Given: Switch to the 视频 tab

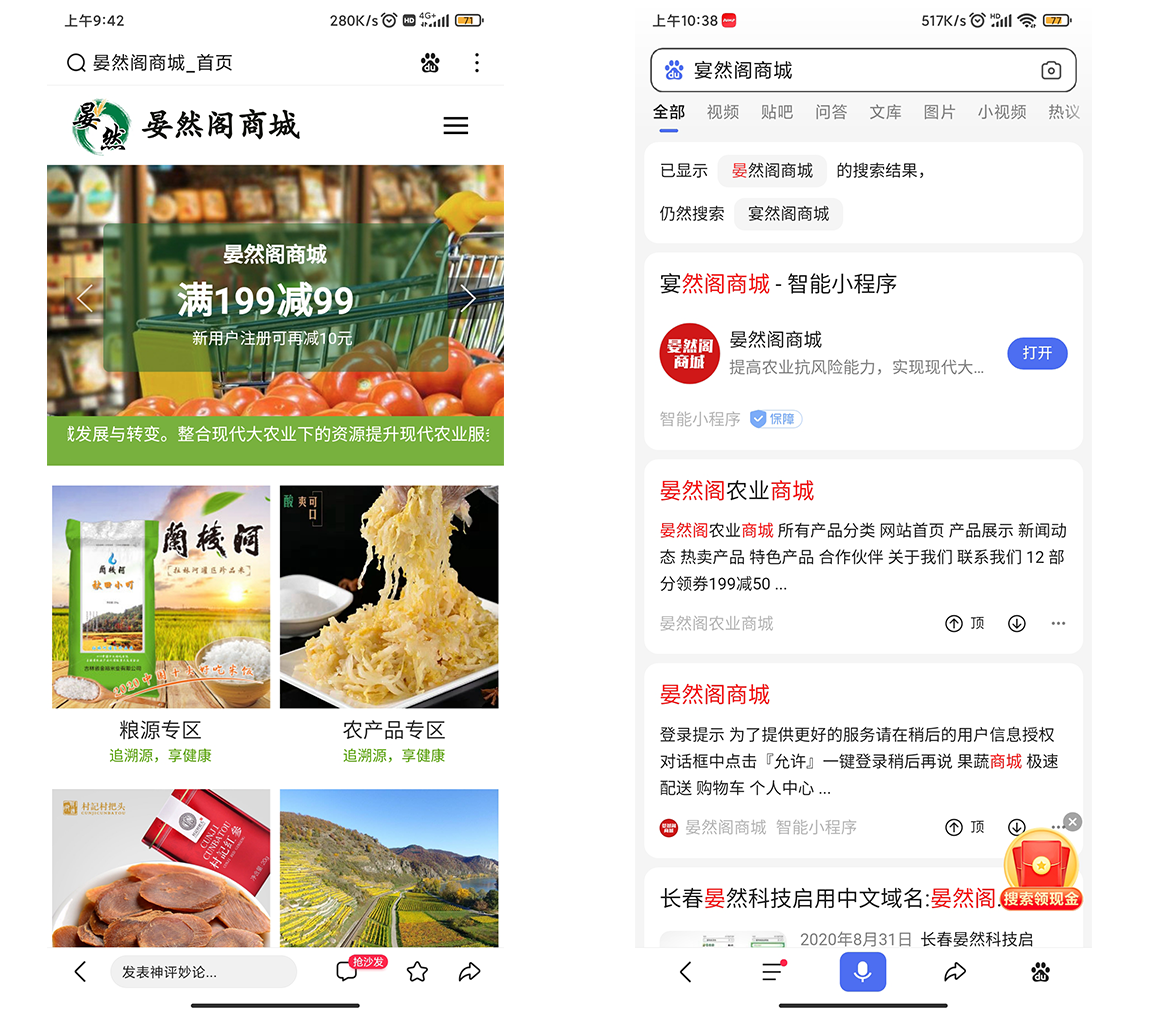Looking at the screenshot, I should [x=722, y=112].
